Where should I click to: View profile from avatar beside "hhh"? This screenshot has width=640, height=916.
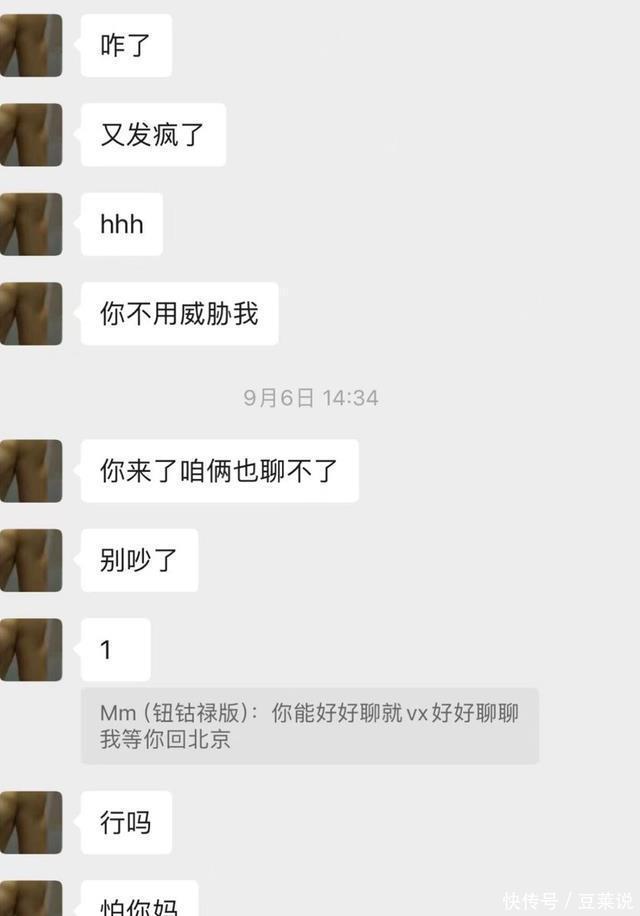tap(31, 224)
